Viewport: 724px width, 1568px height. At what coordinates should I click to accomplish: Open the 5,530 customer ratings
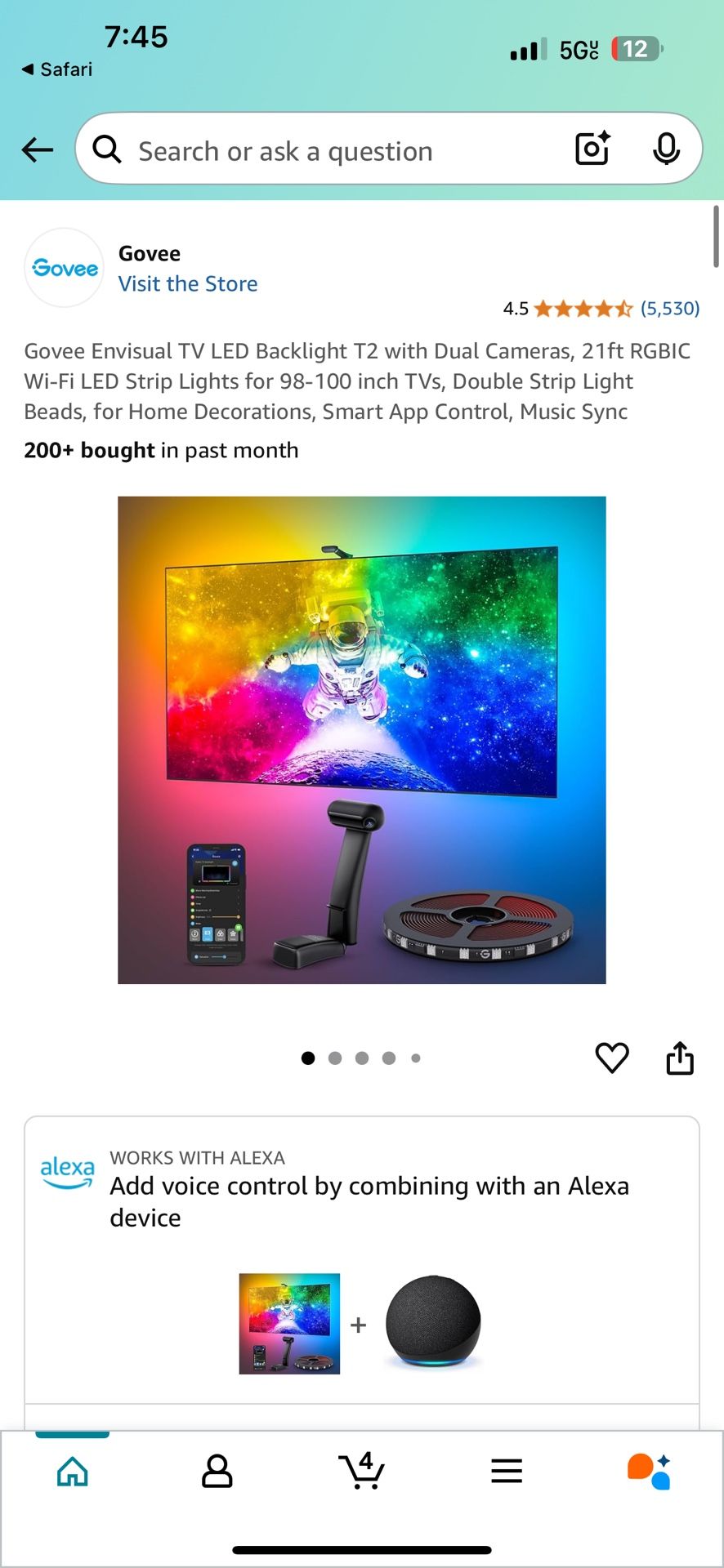[669, 309]
